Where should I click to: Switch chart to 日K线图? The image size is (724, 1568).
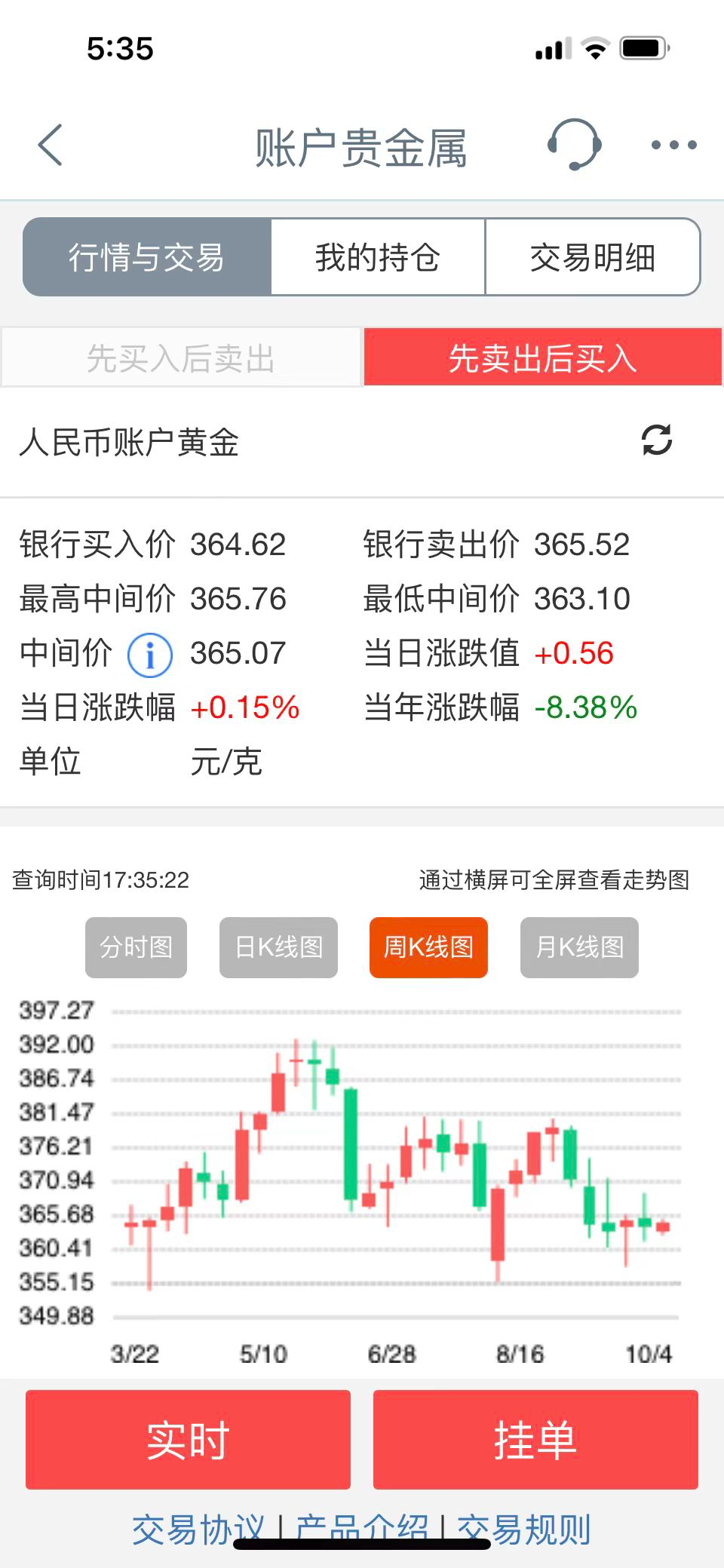(278, 947)
